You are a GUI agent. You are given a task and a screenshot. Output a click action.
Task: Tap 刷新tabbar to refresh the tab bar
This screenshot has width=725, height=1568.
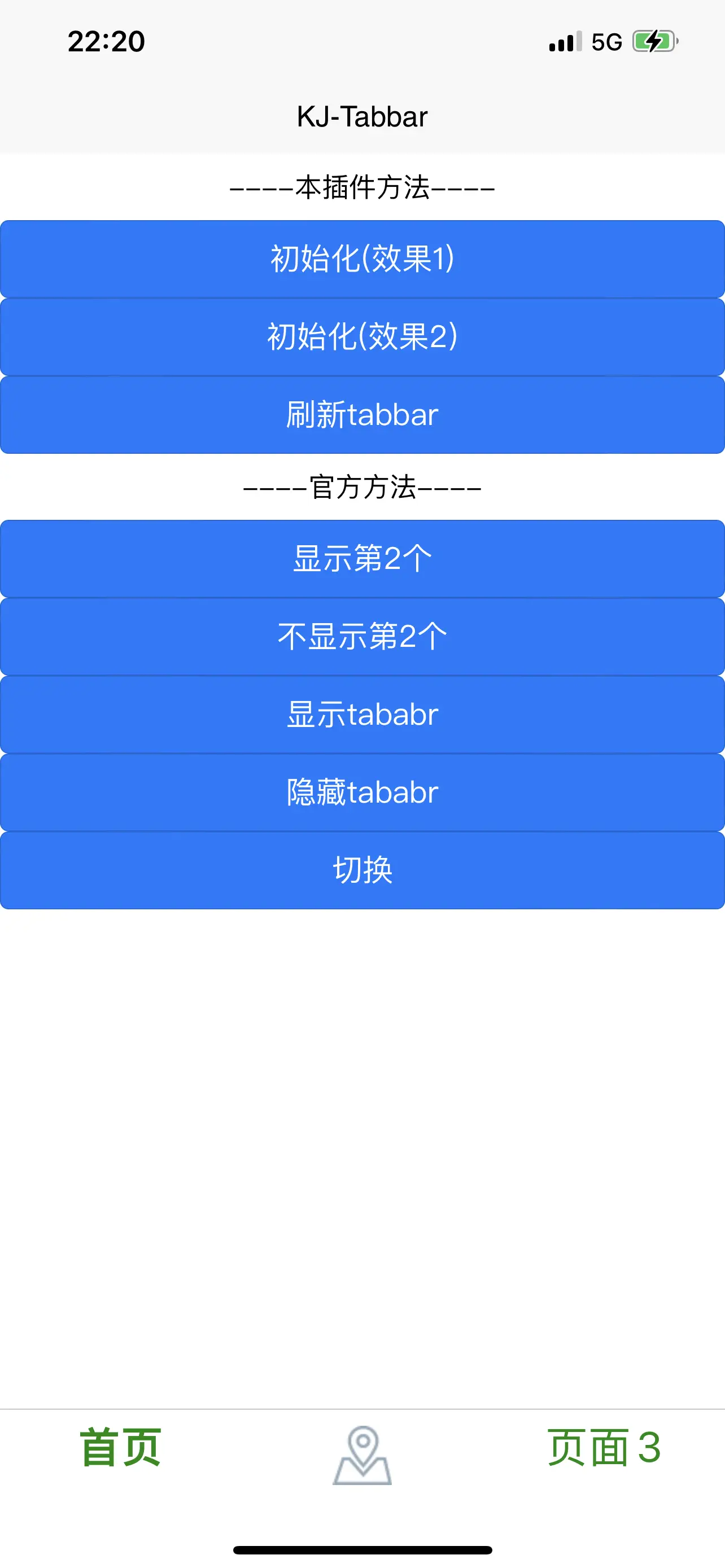pos(362,414)
